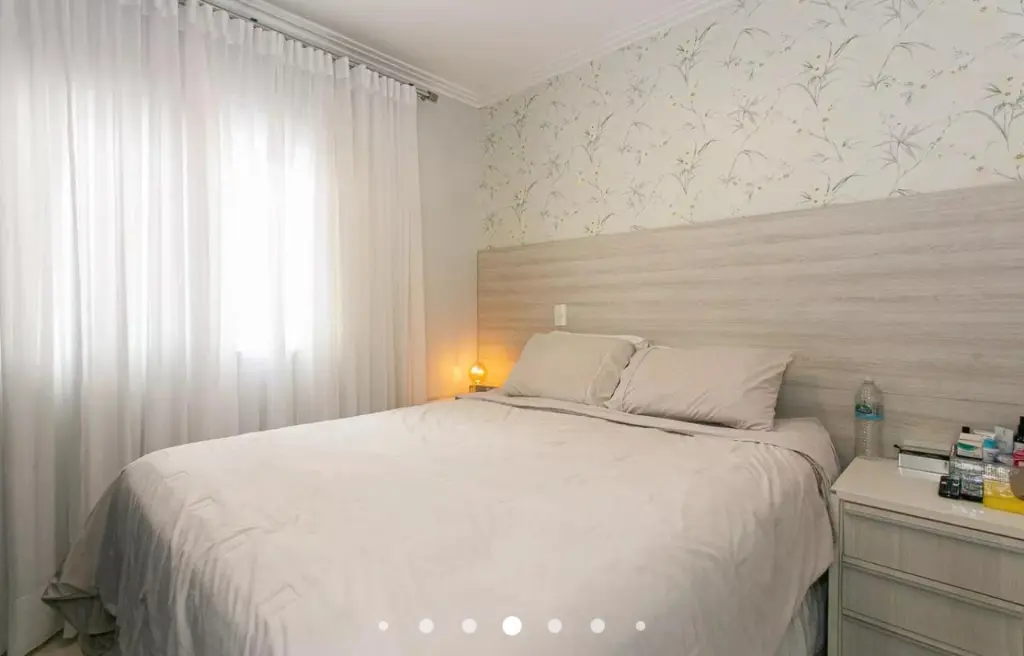
Task: Select the last photo indicator dot
Action: point(640,626)
